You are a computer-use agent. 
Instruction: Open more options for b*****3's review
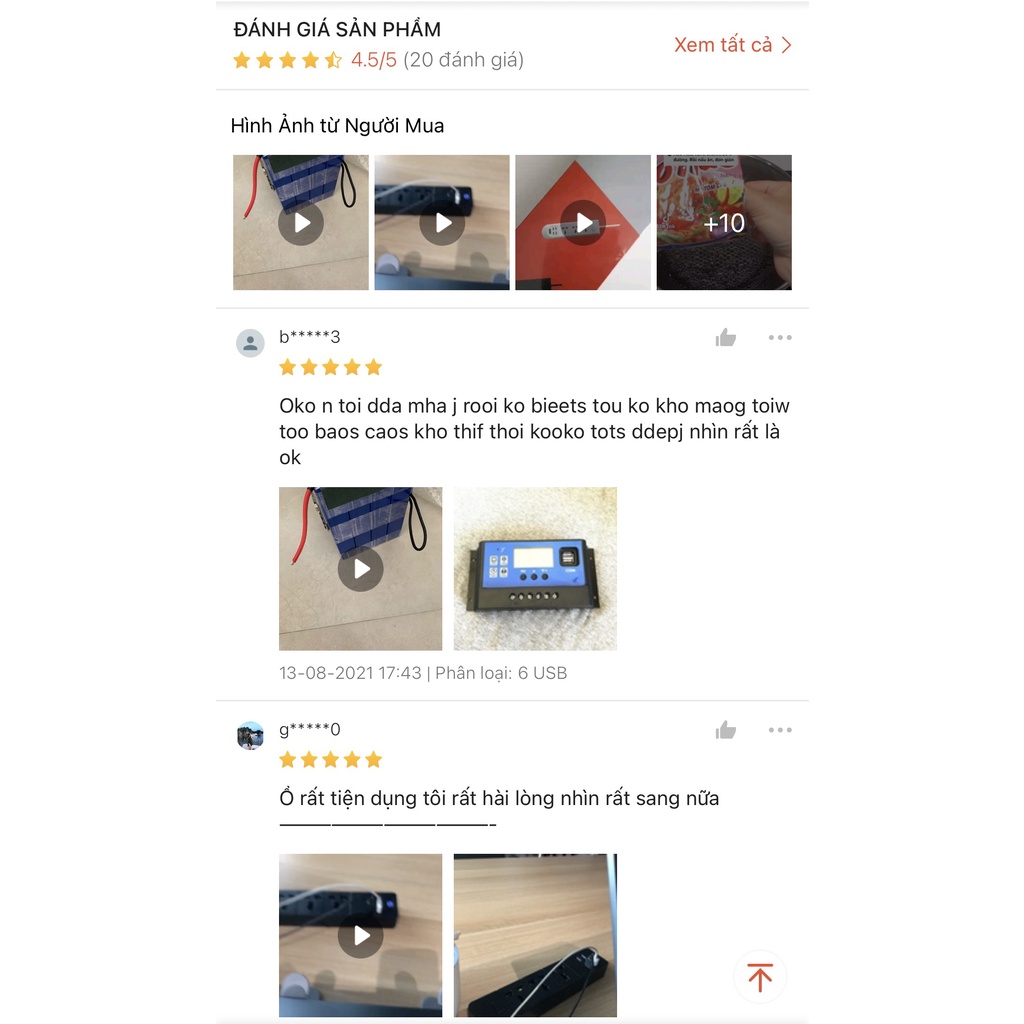pyautogui.click(x=780, y=338)
